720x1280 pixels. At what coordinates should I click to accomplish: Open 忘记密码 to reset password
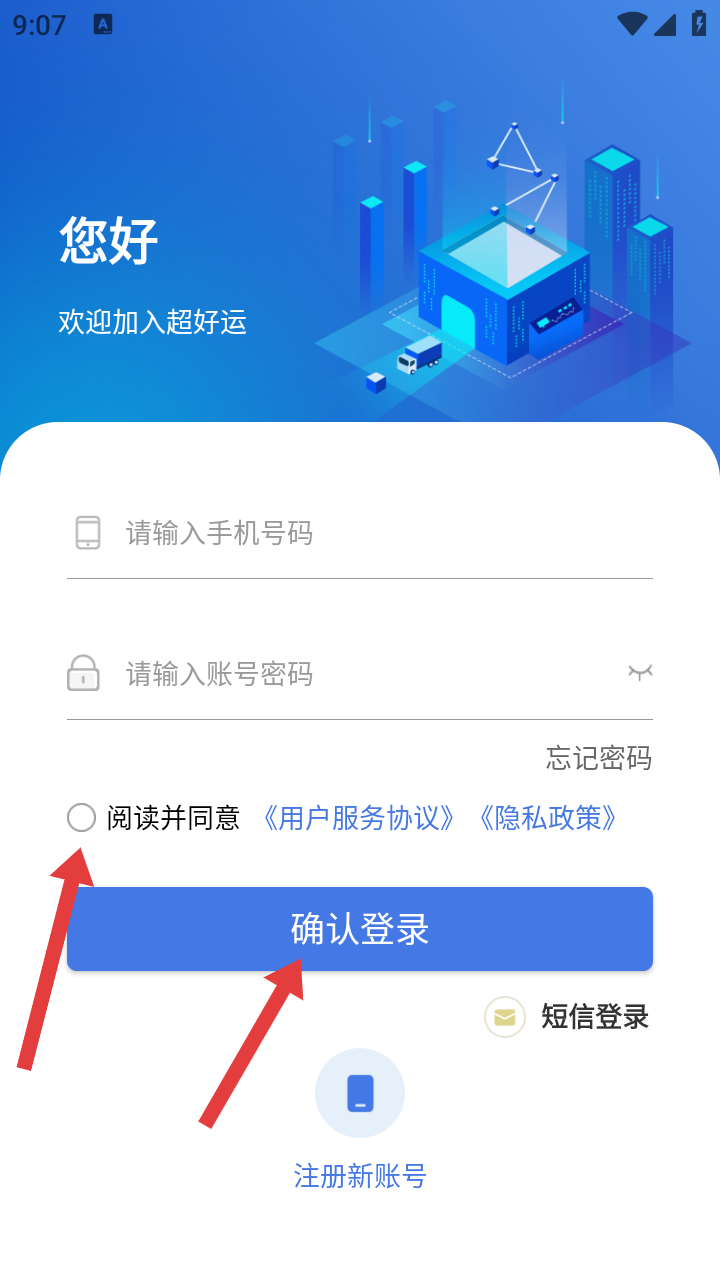(599, 758)
